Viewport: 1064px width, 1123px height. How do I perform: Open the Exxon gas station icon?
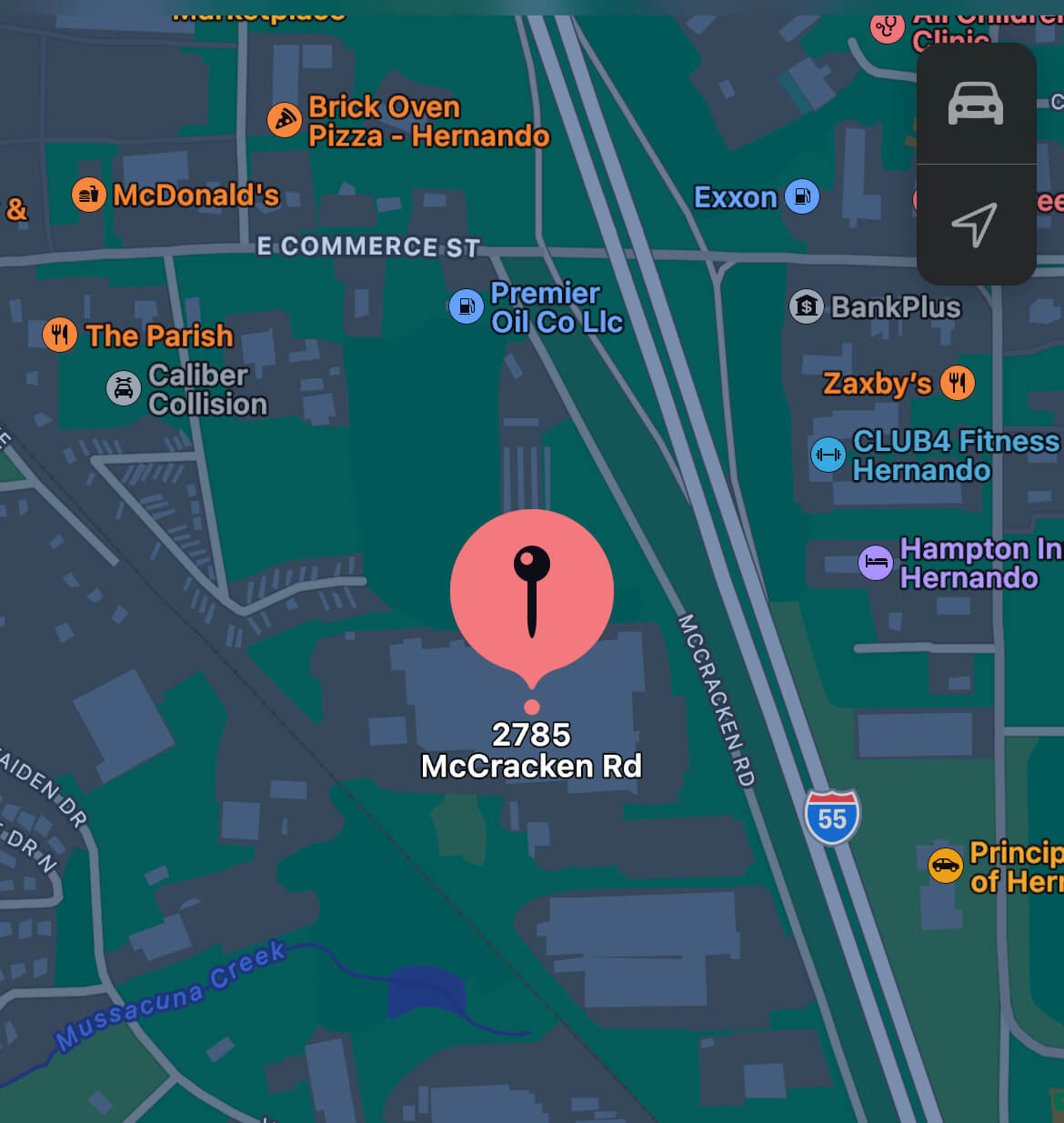click(801, 197)
